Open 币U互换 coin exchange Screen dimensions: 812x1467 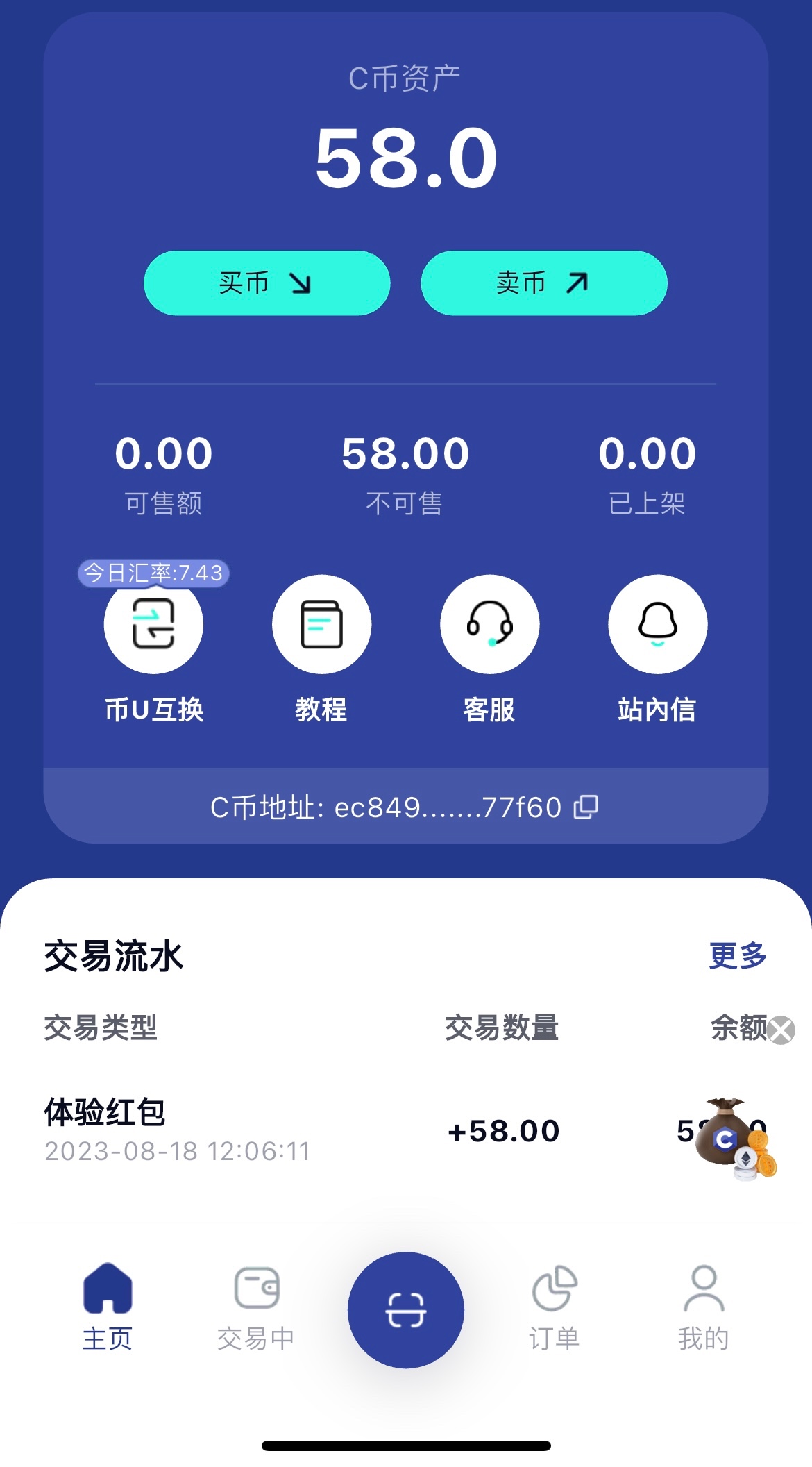[x=153, y=624]
